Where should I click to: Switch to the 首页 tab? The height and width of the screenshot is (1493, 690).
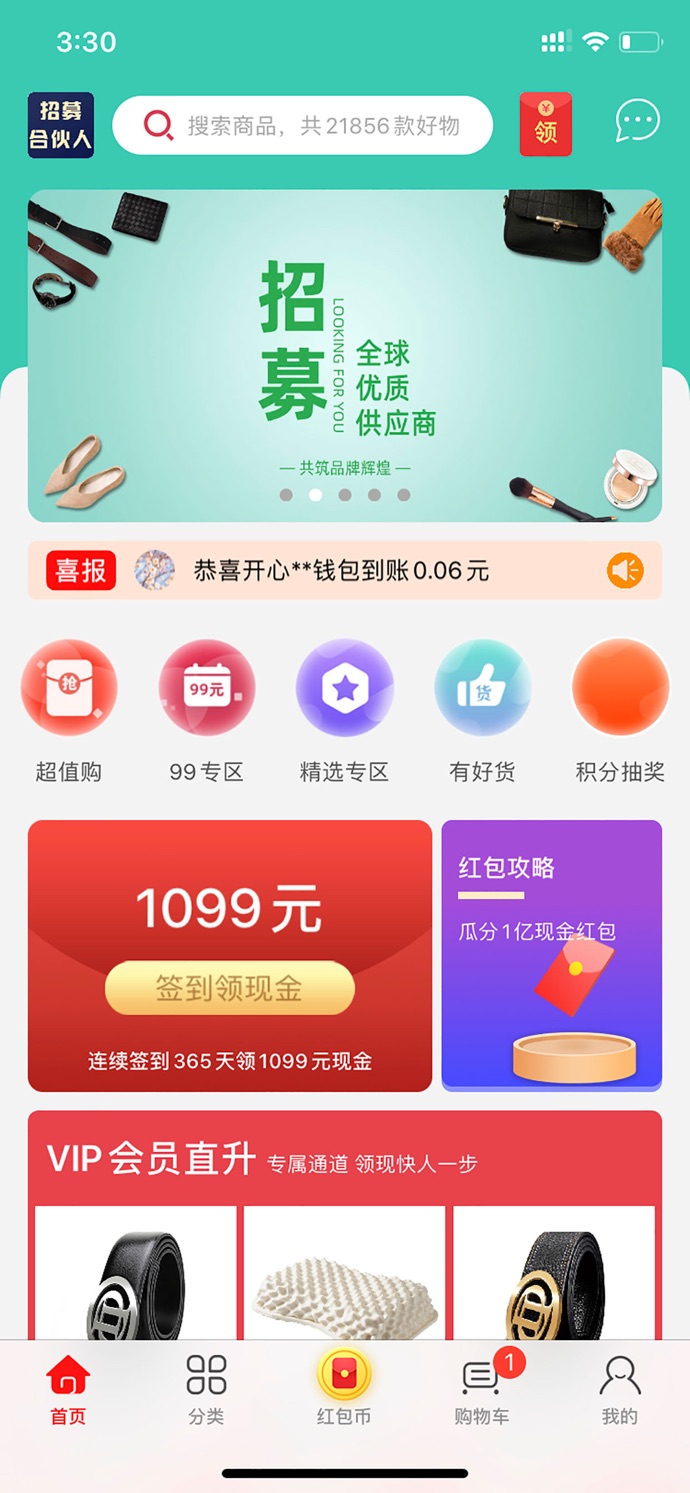click(68, 1390)
